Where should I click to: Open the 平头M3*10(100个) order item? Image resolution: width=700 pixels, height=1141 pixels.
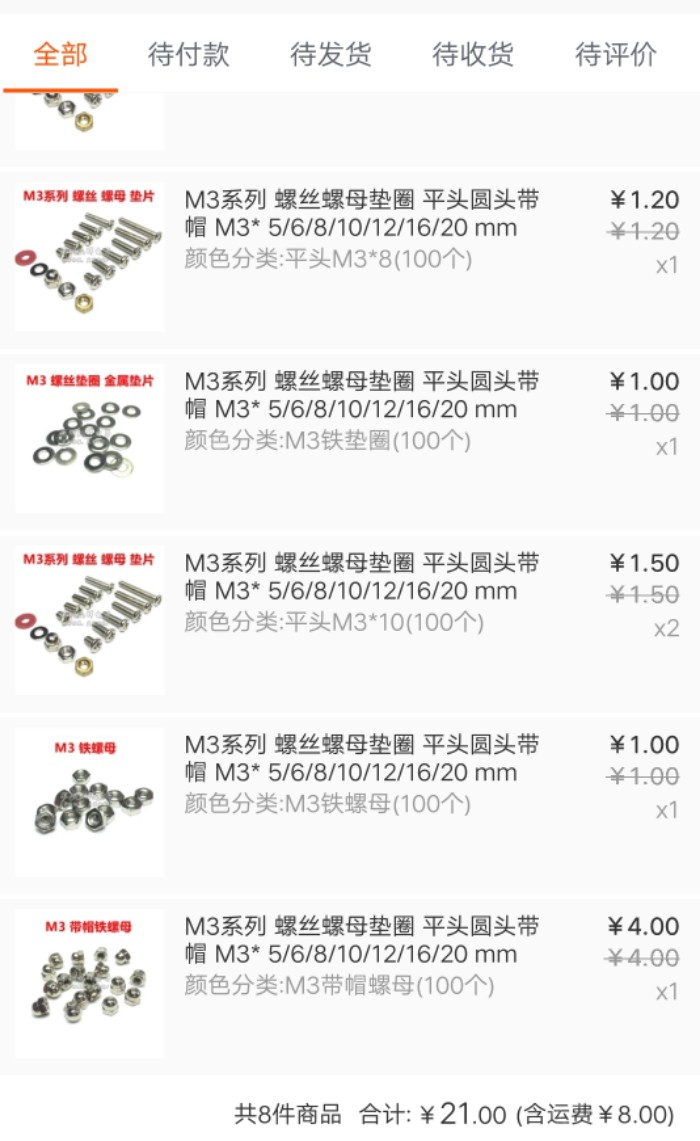coord(350,620)
